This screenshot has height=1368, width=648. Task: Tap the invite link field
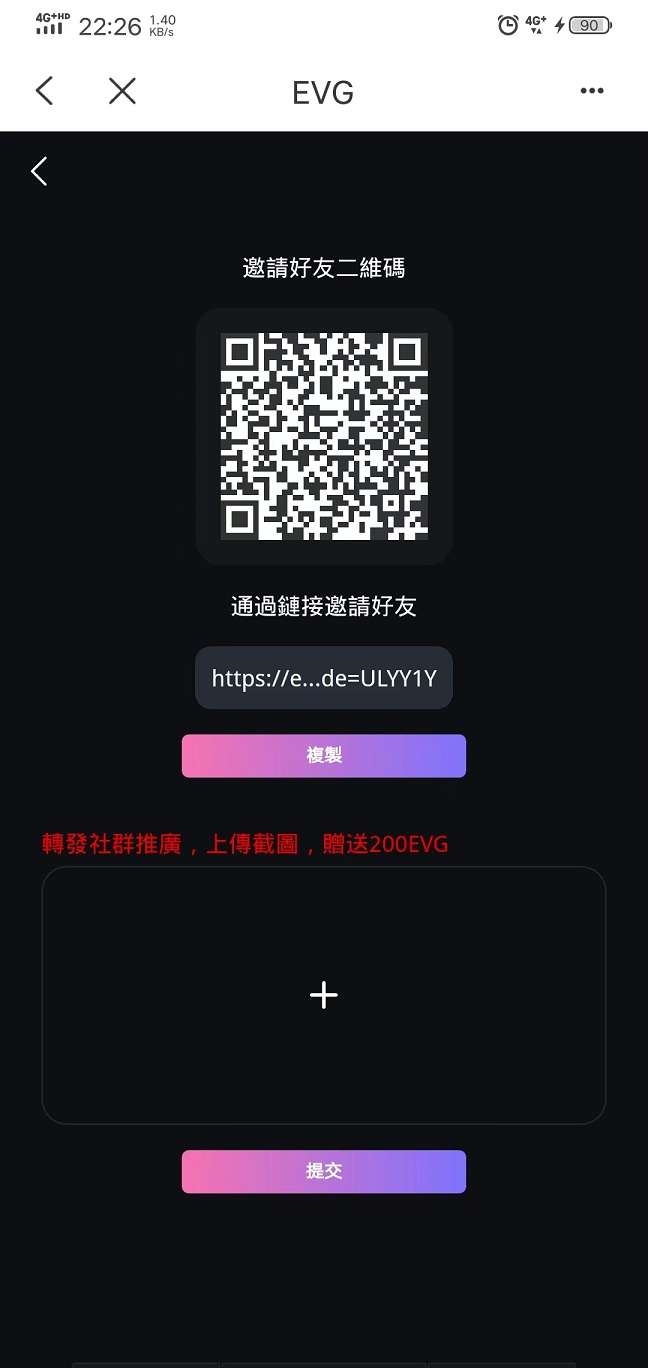(x=324, y=678)
